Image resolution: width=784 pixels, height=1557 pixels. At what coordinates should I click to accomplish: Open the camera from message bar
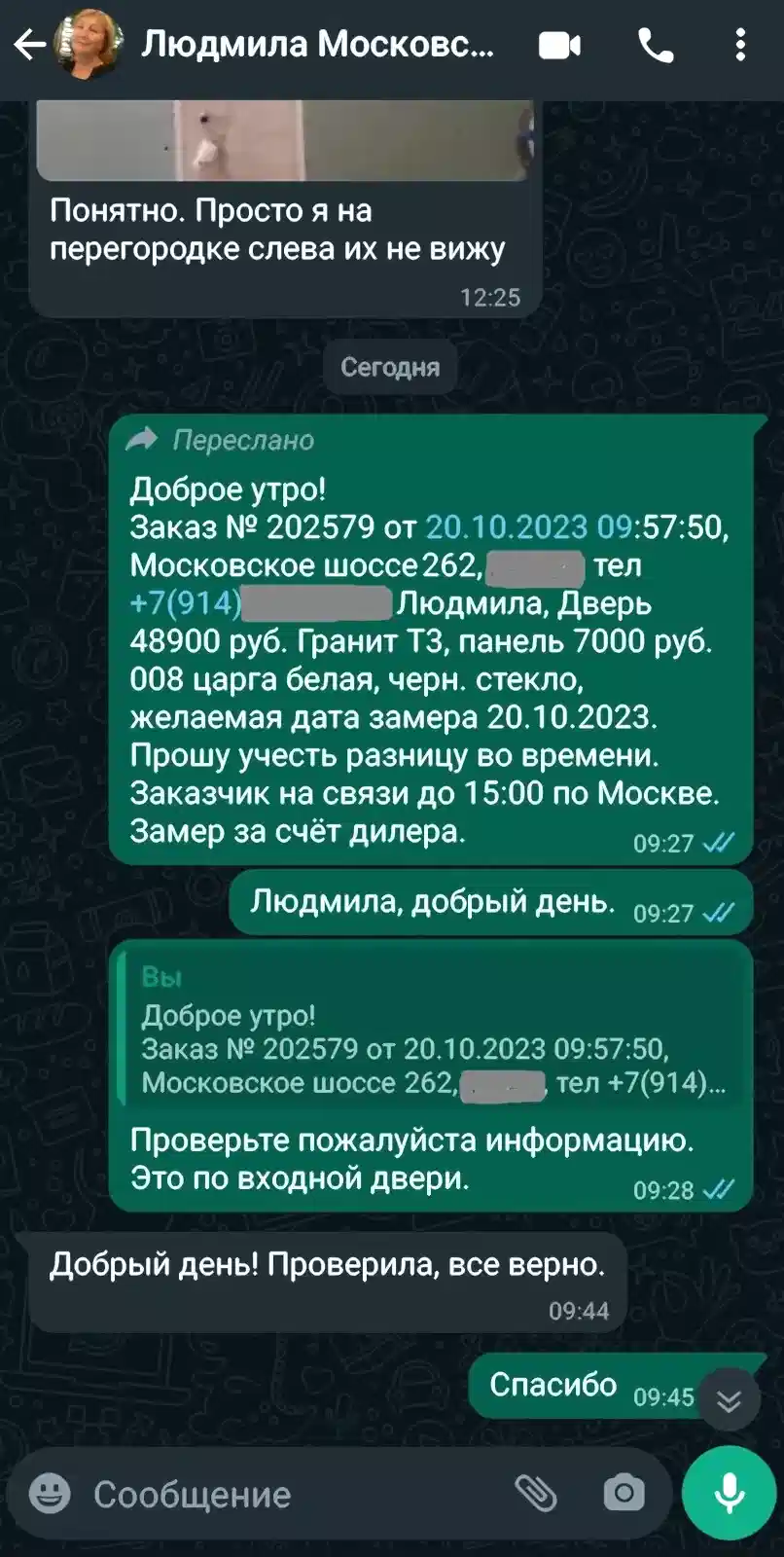tap(624, 1493)
